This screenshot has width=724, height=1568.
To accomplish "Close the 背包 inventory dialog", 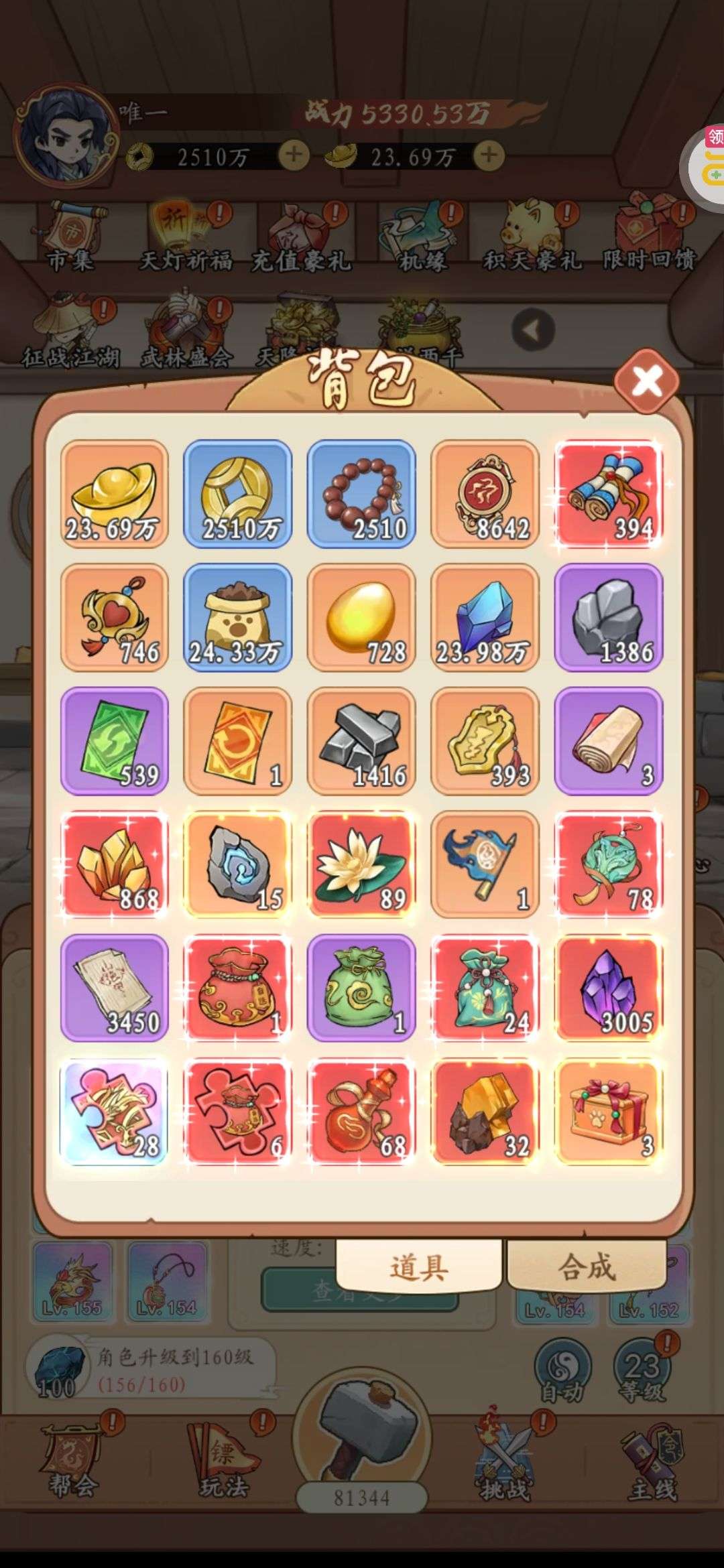I will tap(646, 382).
